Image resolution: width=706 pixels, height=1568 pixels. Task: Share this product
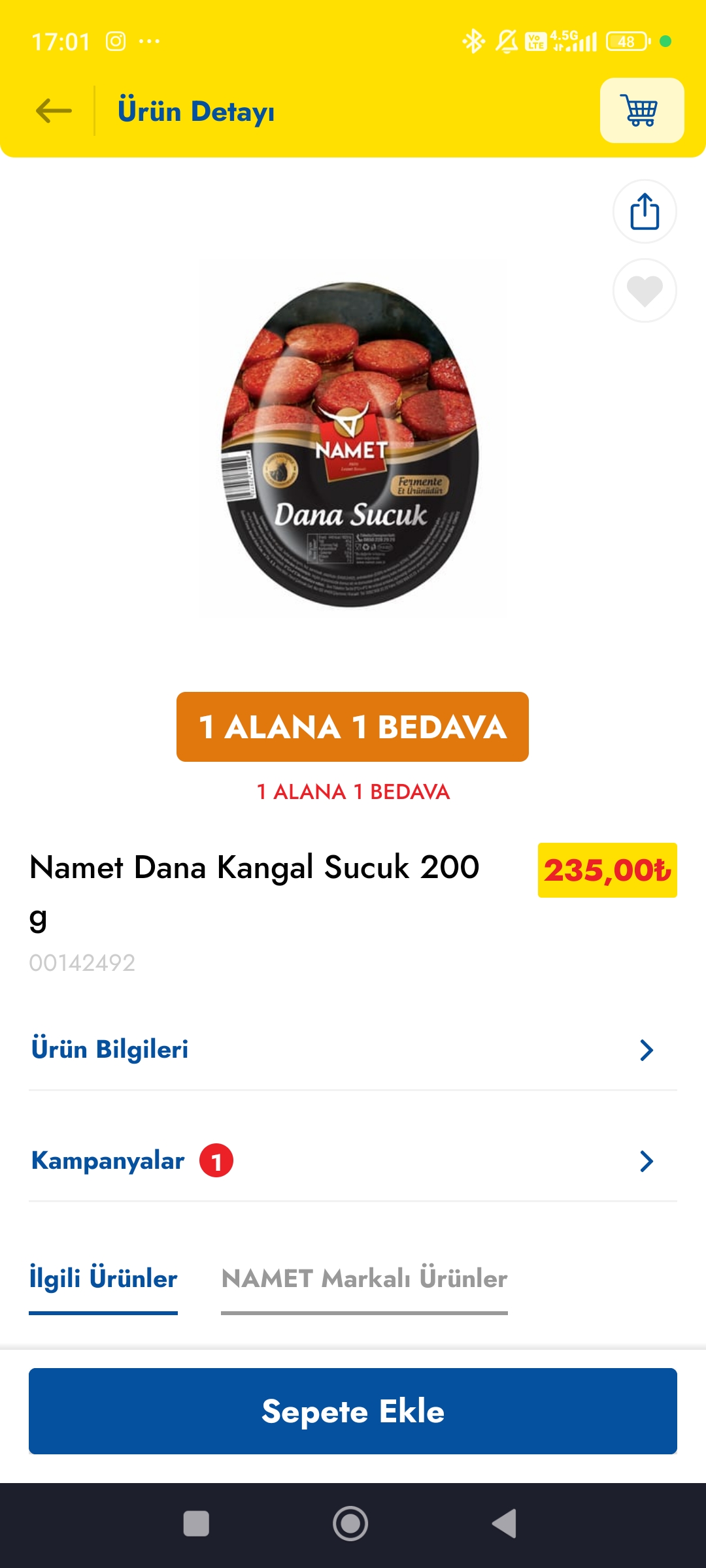click(x=645, y=212)
